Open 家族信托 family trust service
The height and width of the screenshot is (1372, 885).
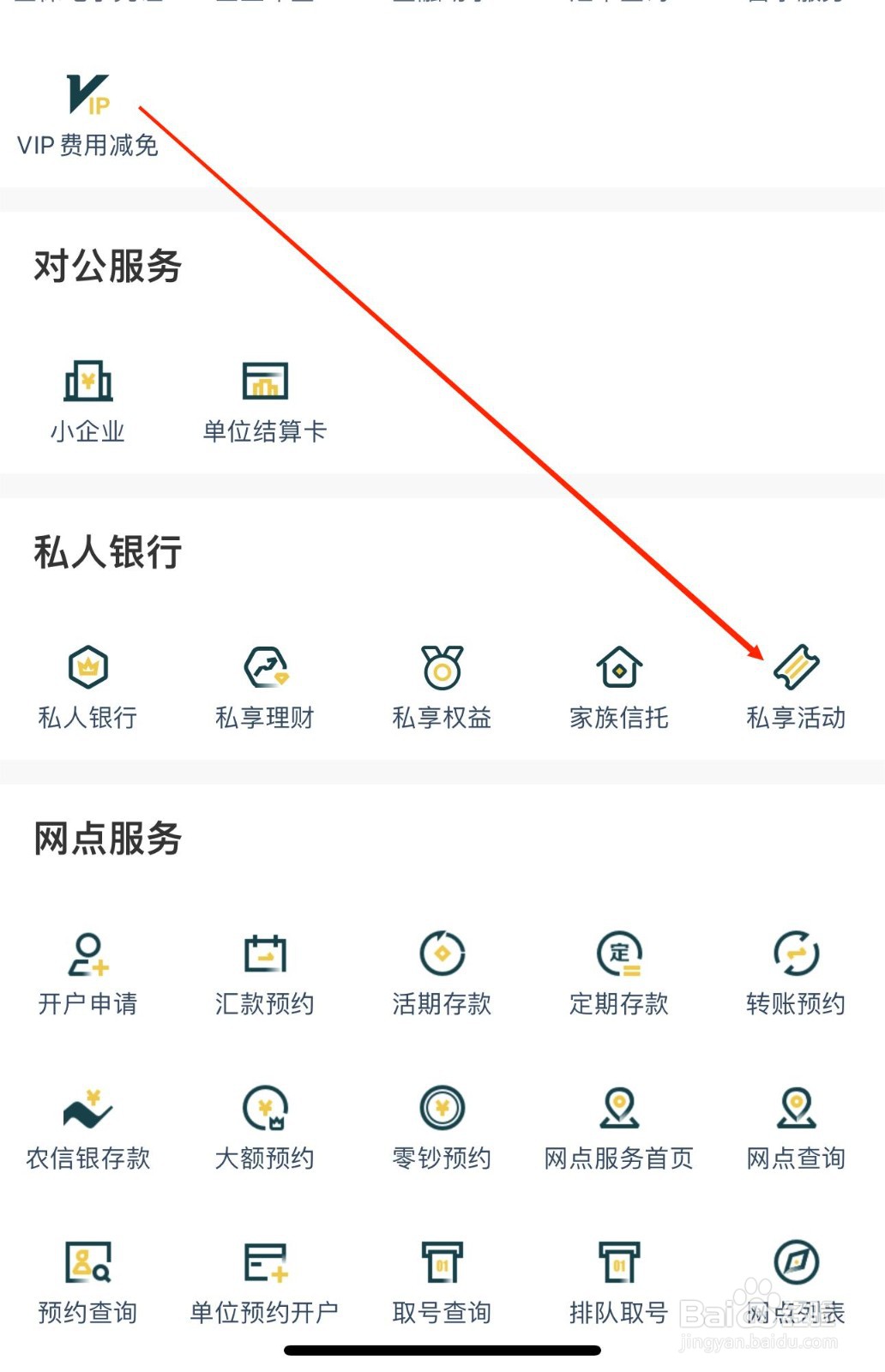(619, 669)
